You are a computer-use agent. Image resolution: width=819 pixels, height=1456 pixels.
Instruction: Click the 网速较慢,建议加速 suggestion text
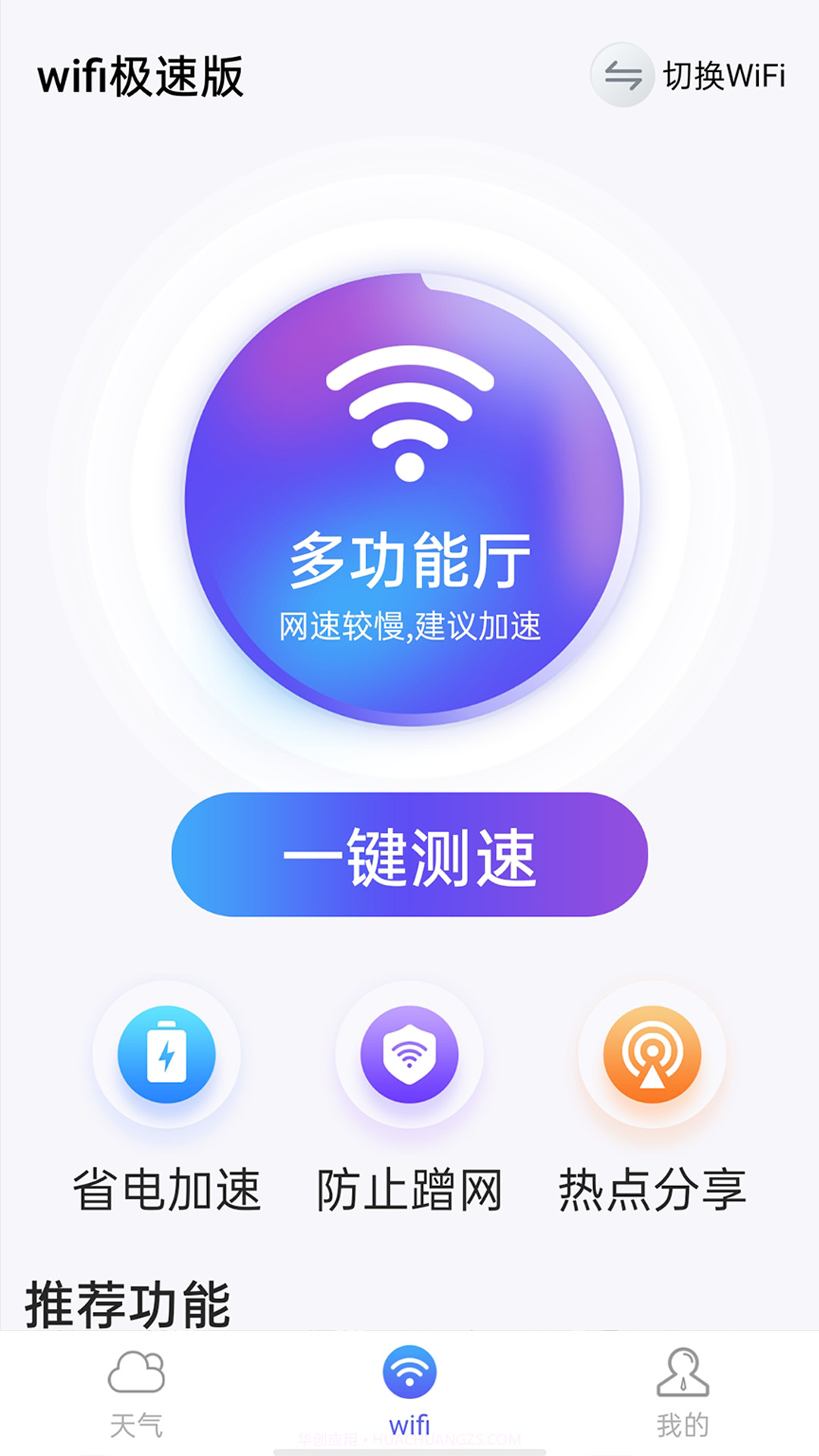[409, 626]
